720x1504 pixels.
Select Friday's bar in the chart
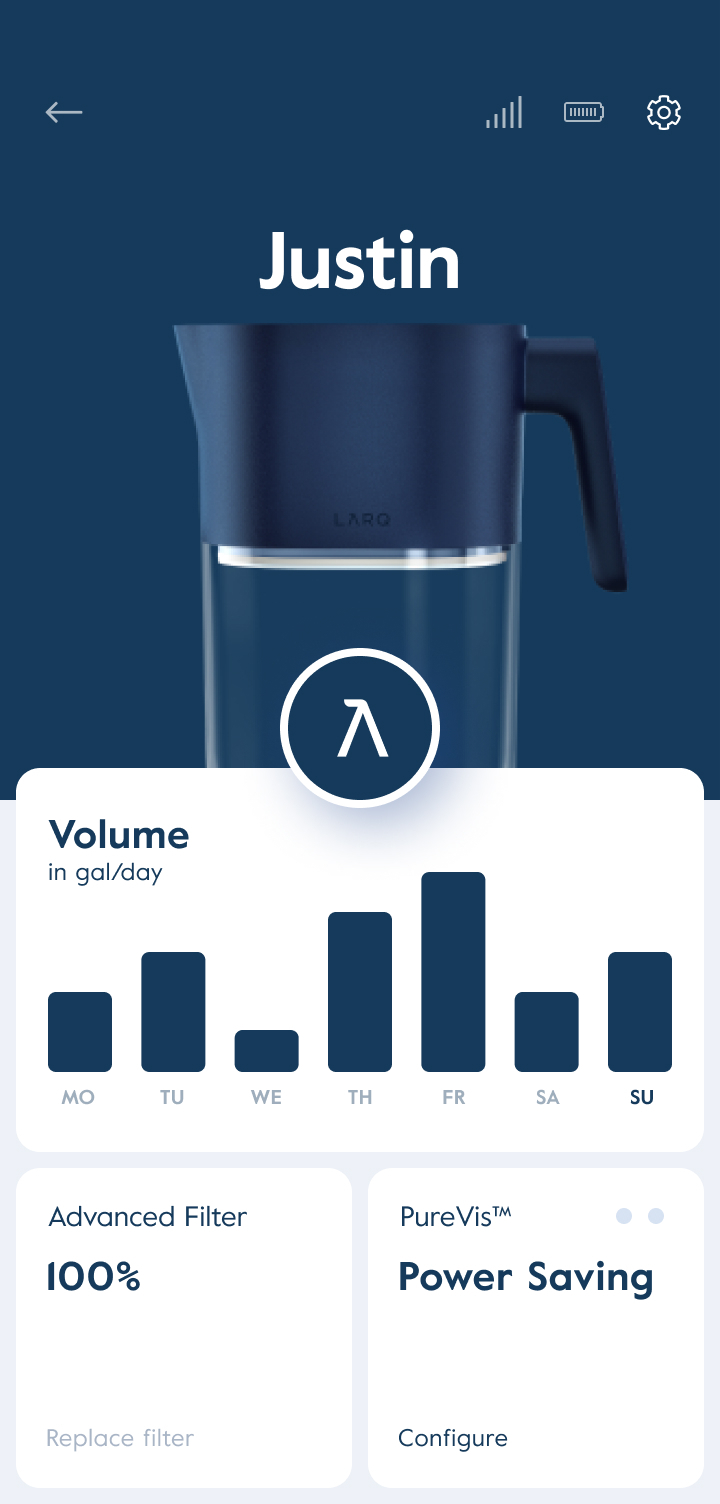coord(453,971)
